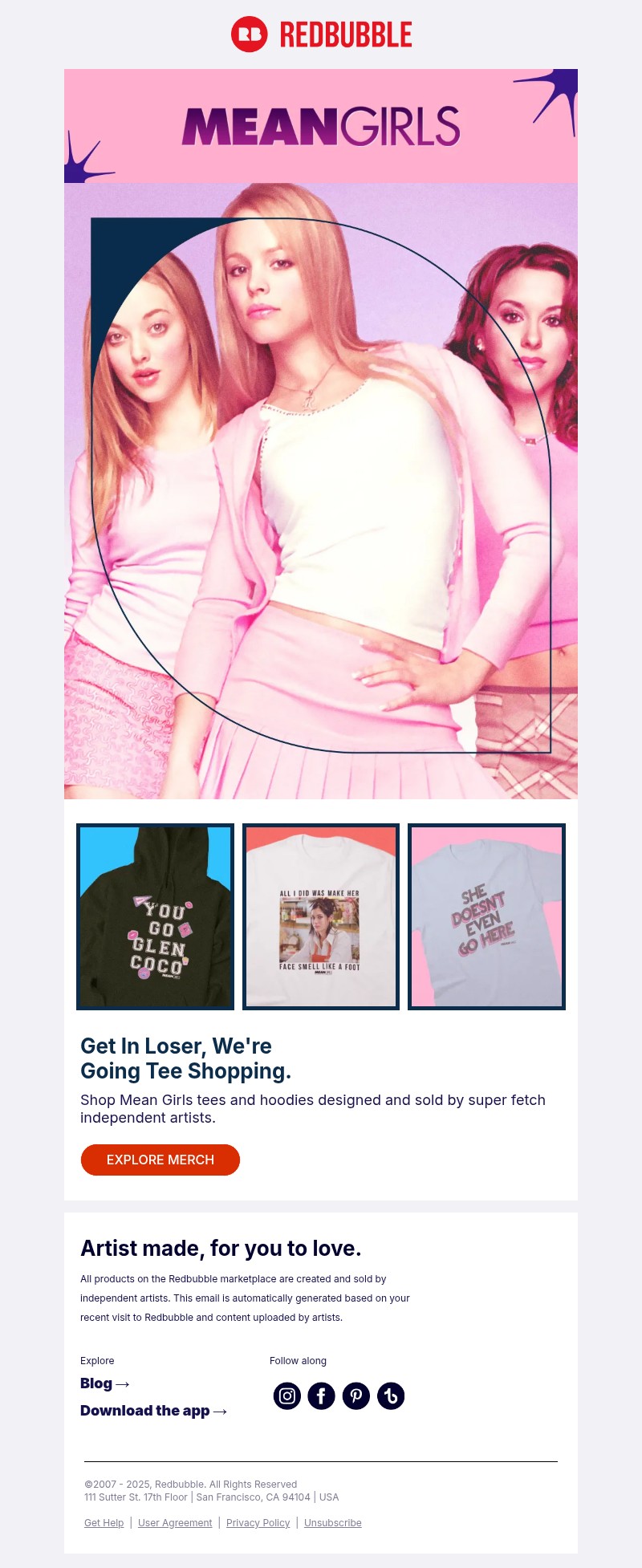Open the Mean Girls hero banner
The image size is (642, 1568).
[321, 433]
